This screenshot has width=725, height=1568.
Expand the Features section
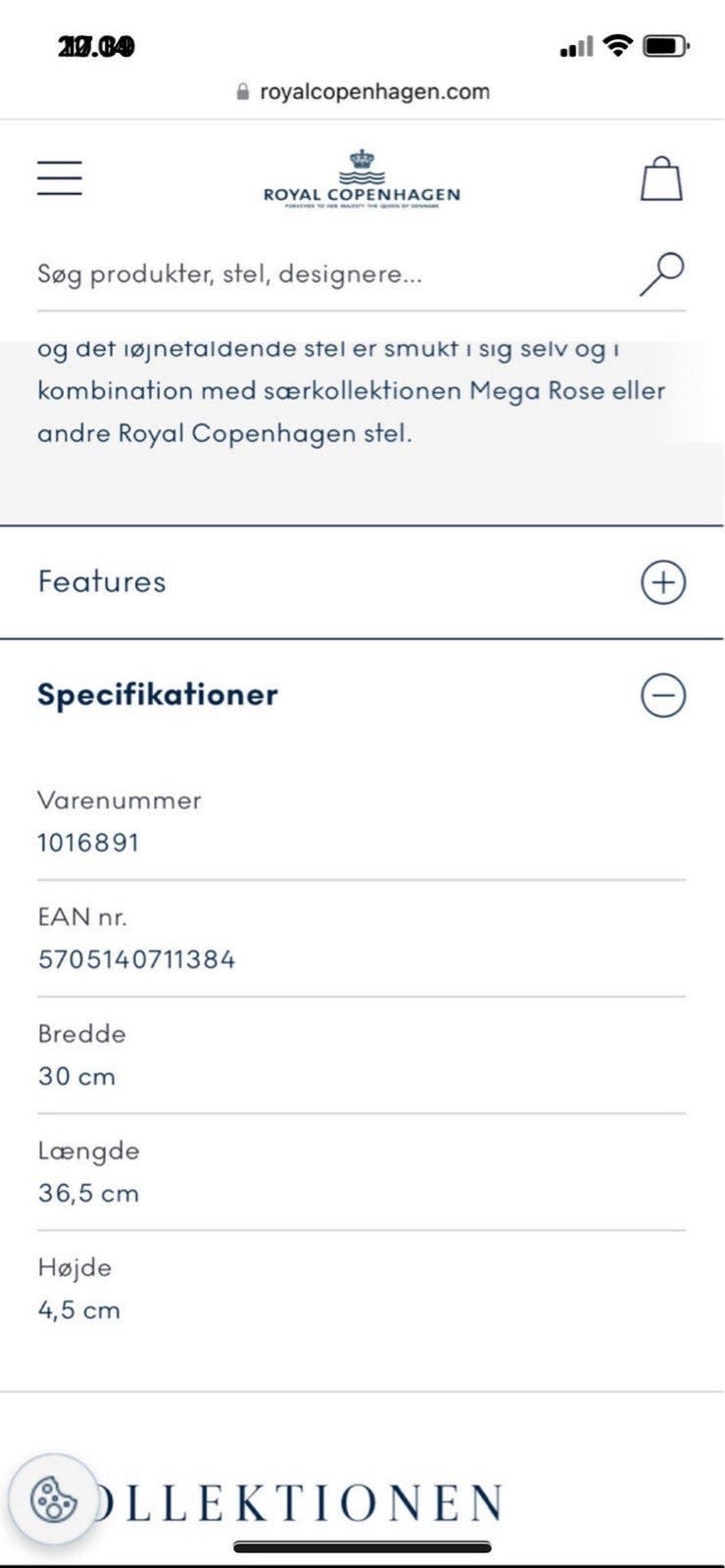[x=662, y=582]
